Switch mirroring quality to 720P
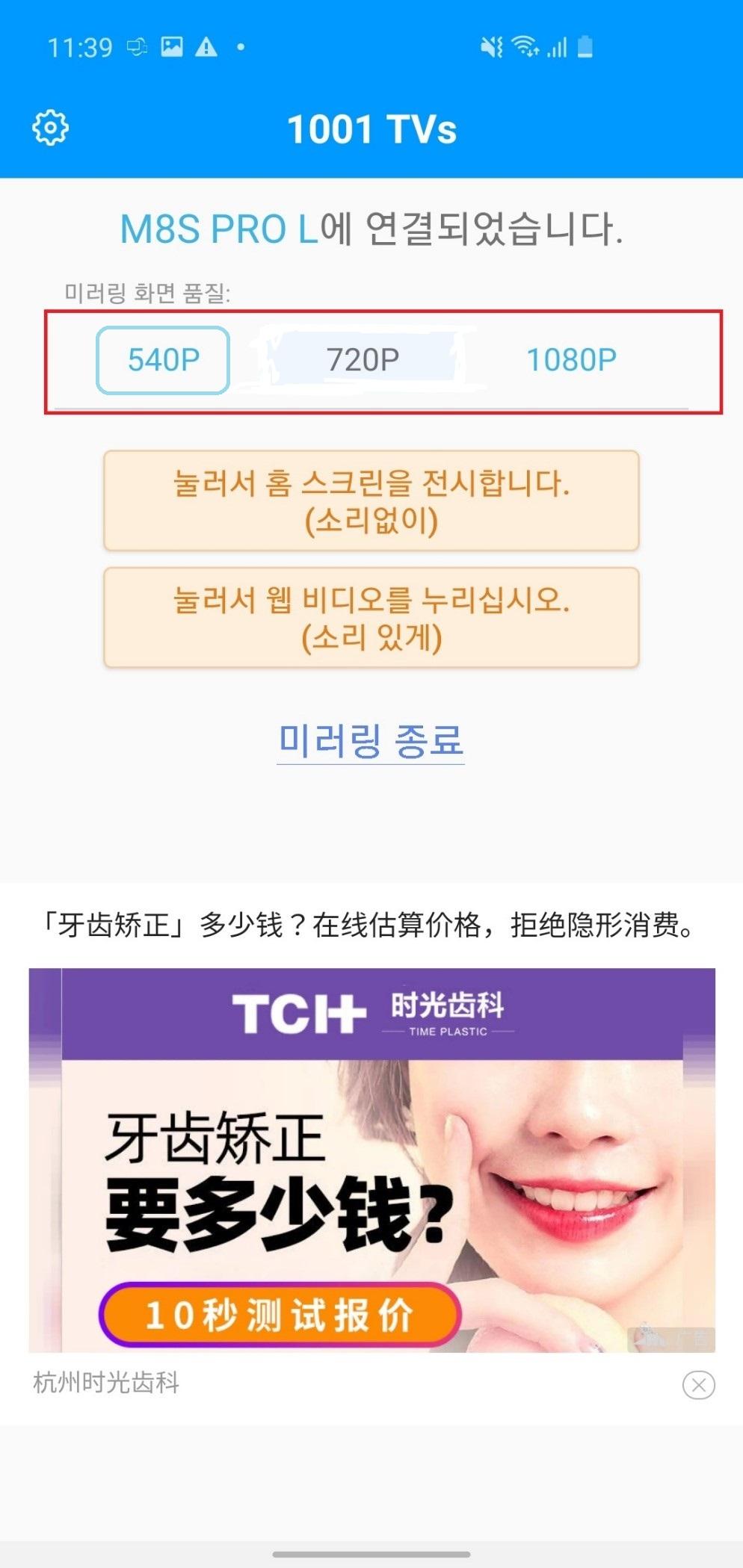The height and width of the screenshot is (1568, 743). pos(363,360)
